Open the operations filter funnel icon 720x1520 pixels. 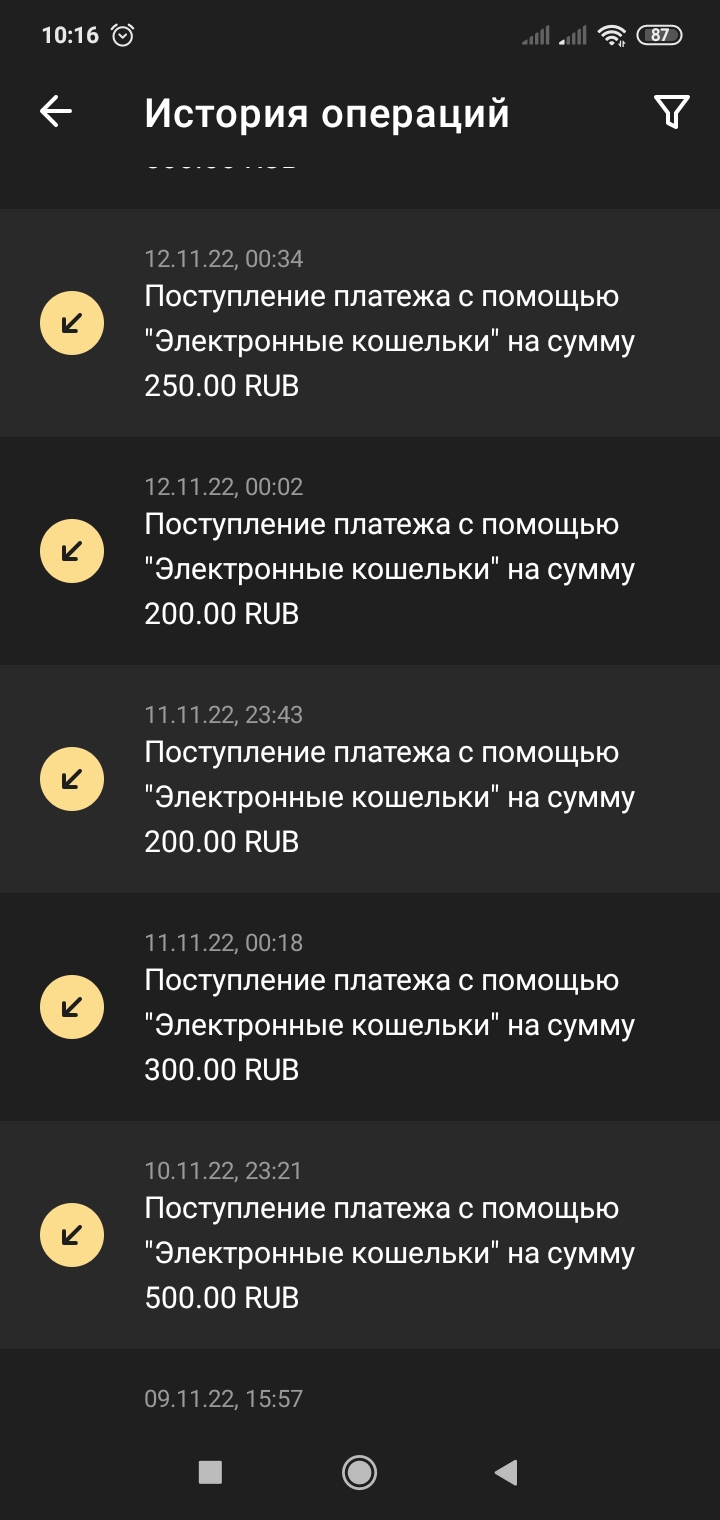(672, 112)
